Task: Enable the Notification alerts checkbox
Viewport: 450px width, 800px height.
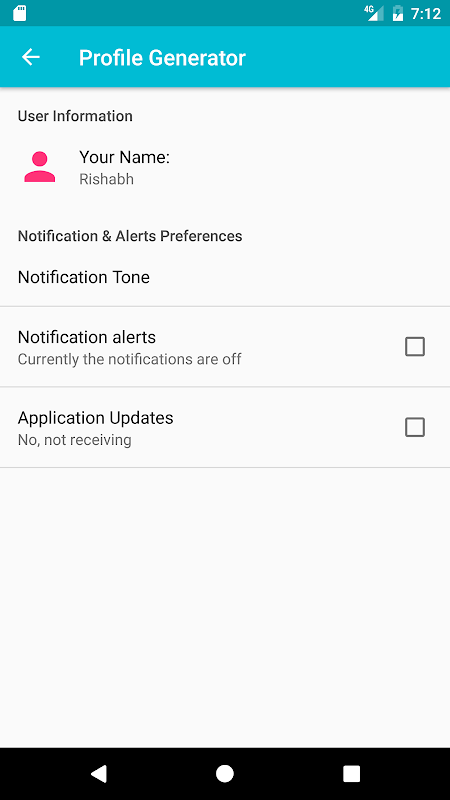Action: pyautogui.click(x=414, y=347)
